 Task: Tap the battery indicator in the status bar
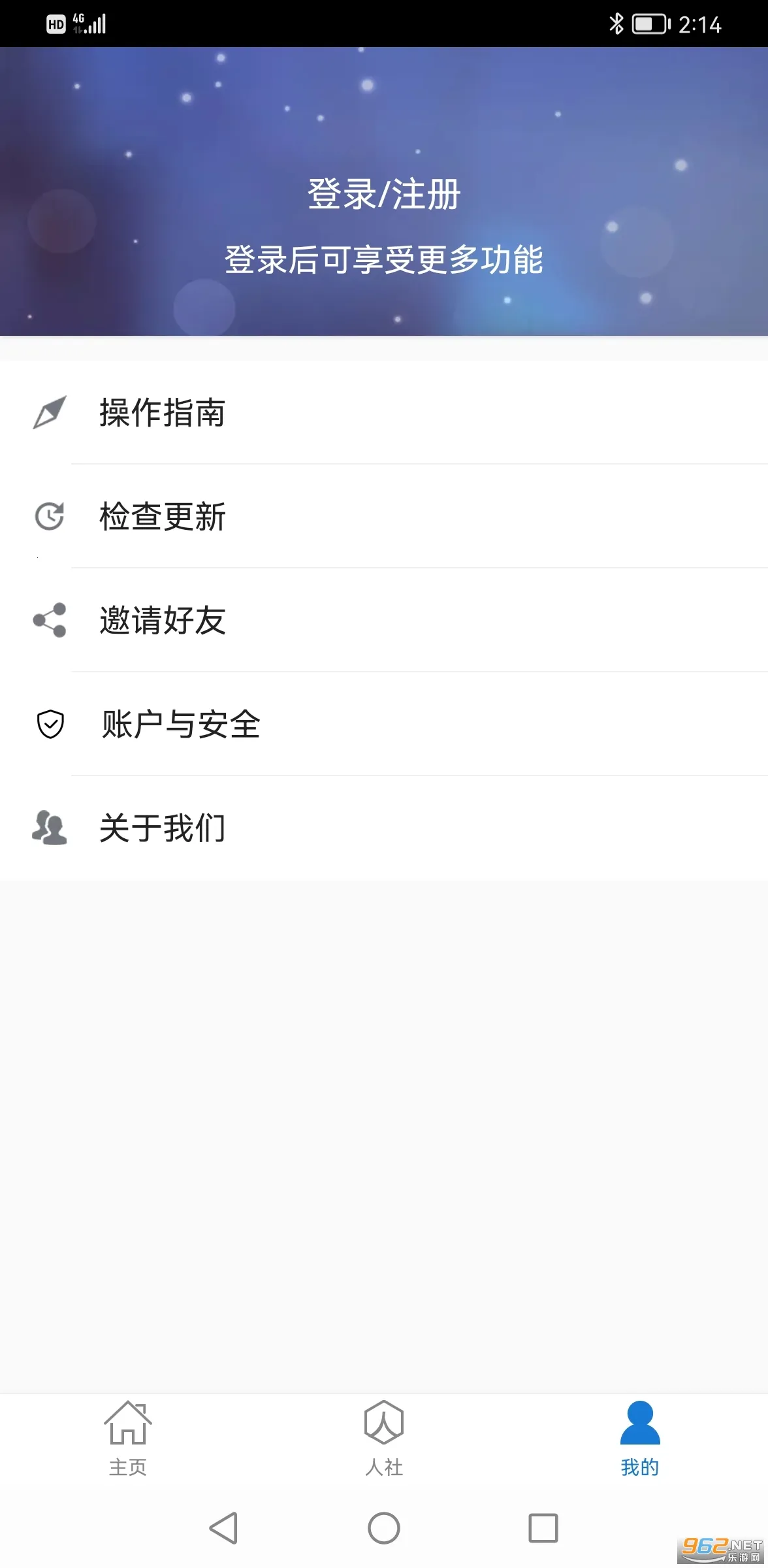(x=648, y=24)
